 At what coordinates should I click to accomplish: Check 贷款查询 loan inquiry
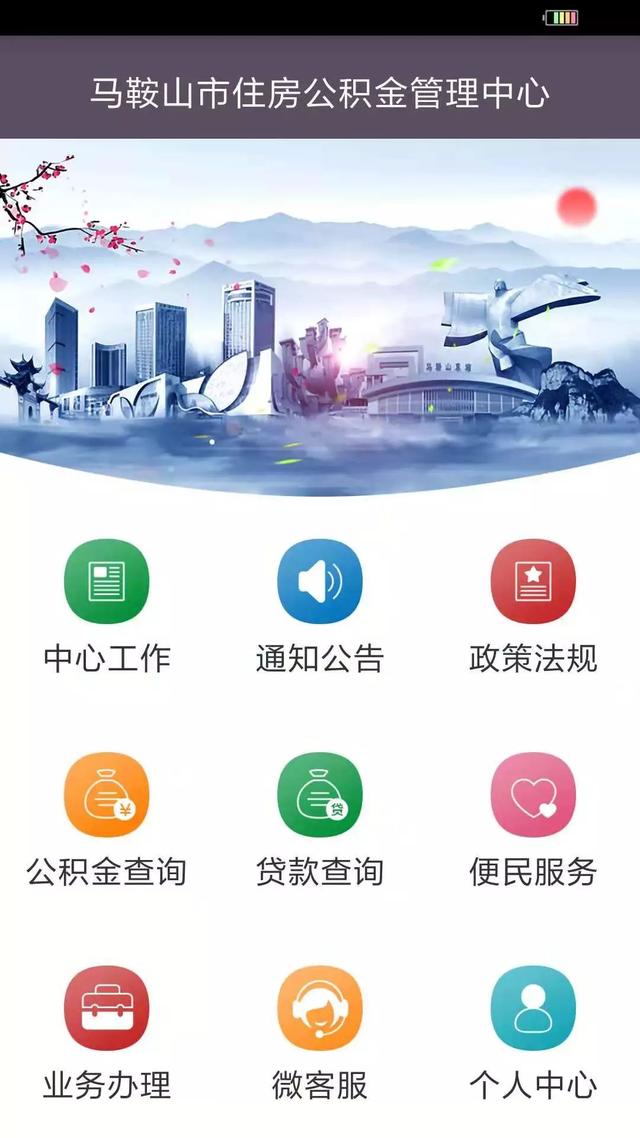click(x=320, y=795)
